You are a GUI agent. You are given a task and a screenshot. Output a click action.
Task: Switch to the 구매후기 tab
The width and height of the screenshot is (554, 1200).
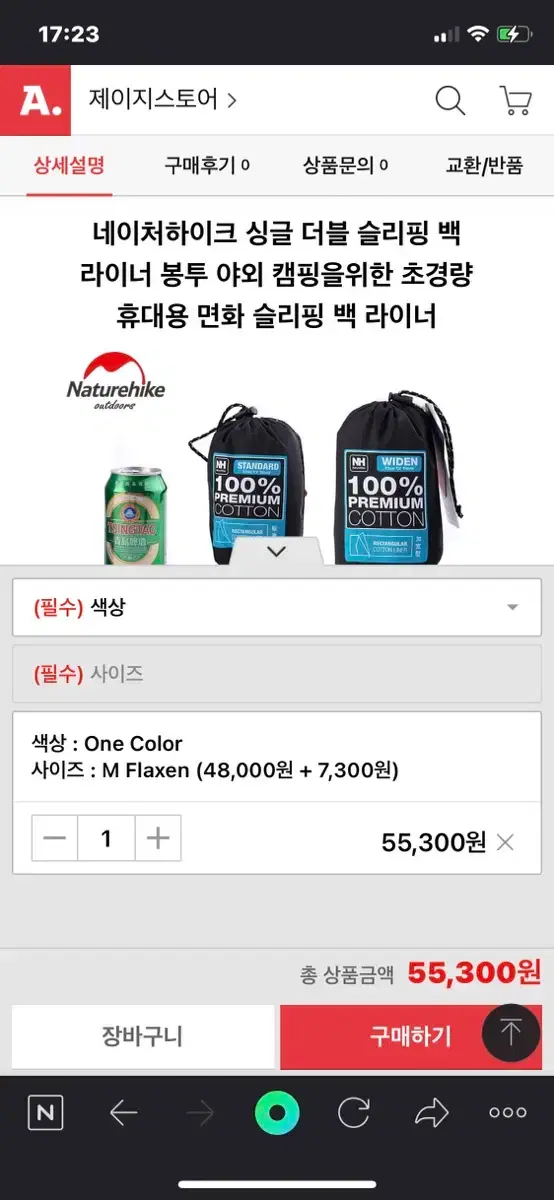207,166
